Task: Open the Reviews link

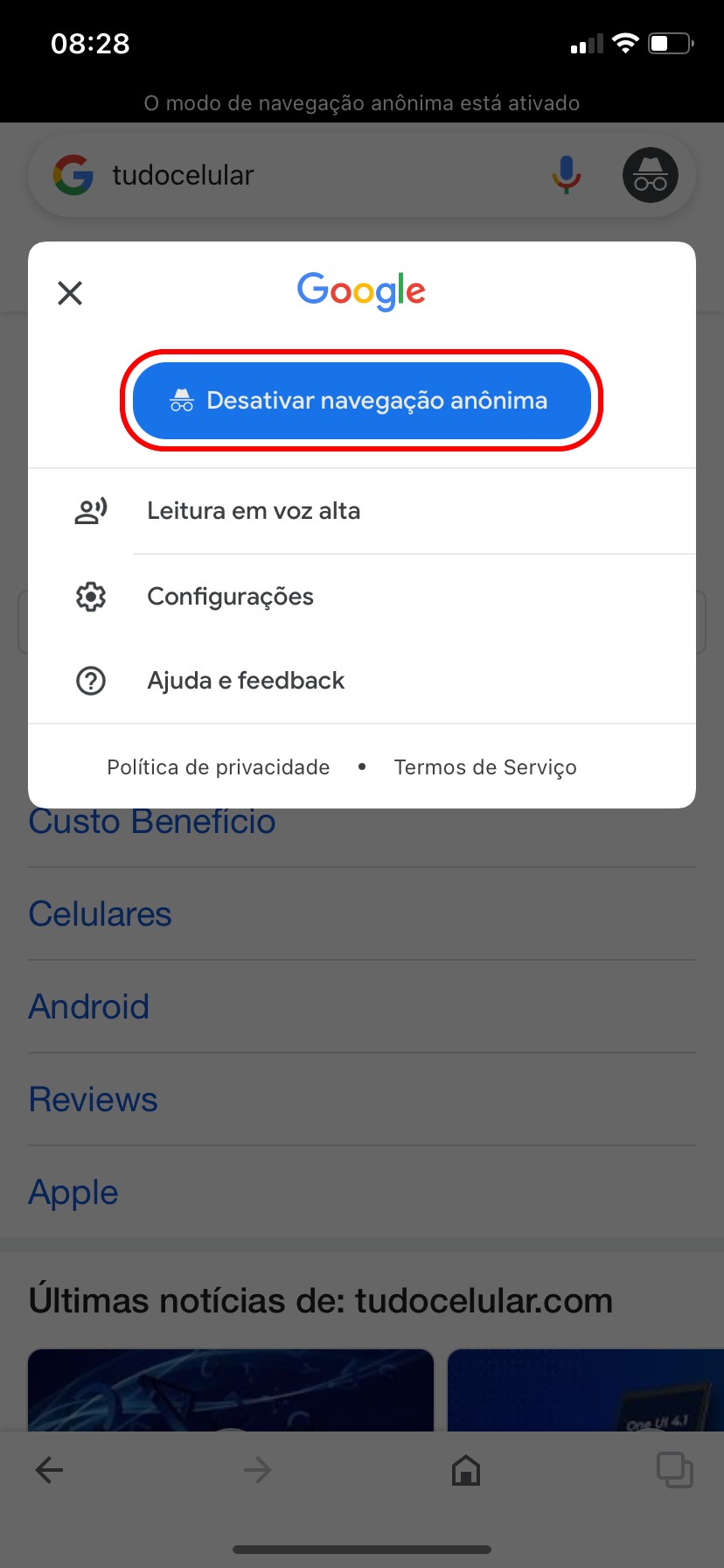Action: coord(94,1100)
